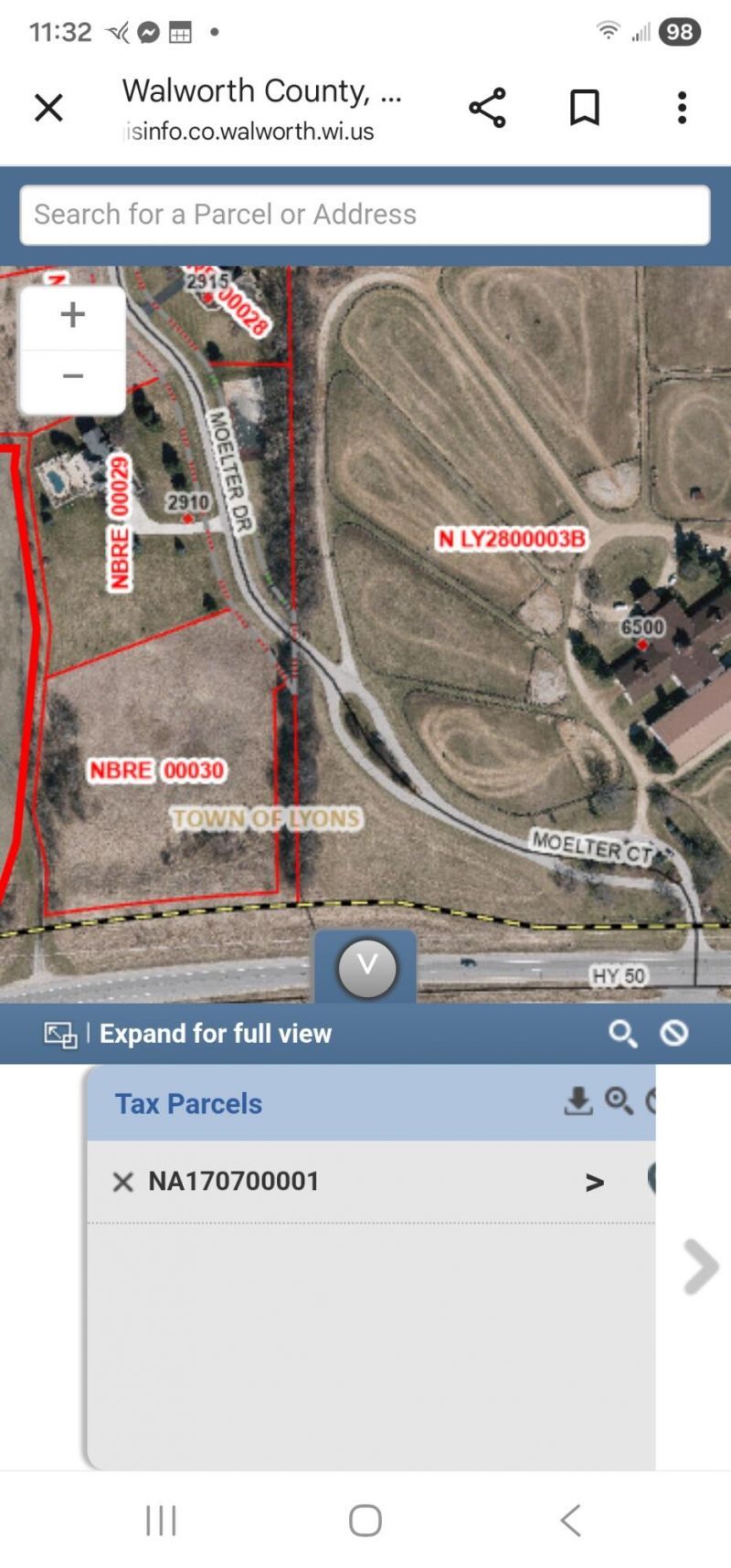Go to the phone home screen
731x1568 pixels.
tap(365, 1521)
